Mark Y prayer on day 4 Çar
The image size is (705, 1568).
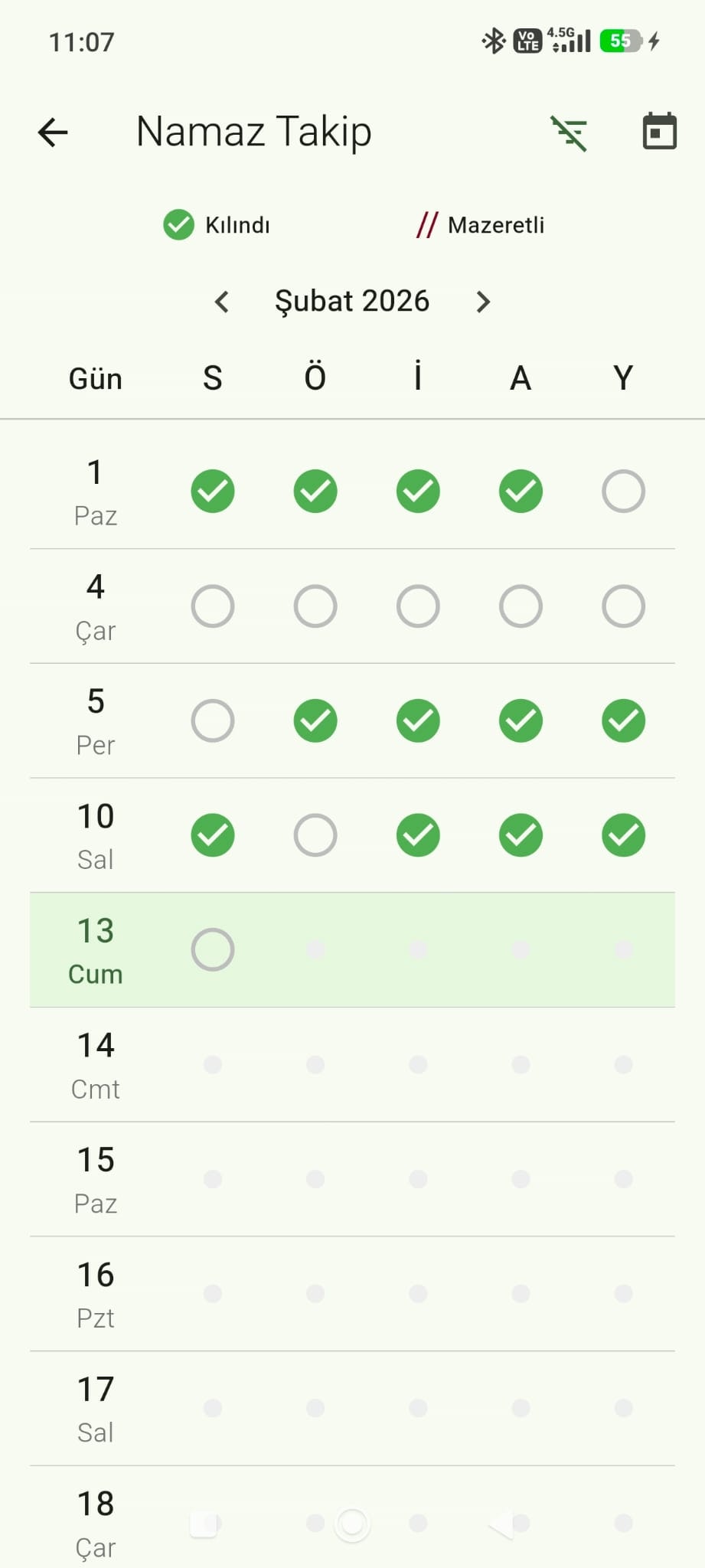point(623,606)
